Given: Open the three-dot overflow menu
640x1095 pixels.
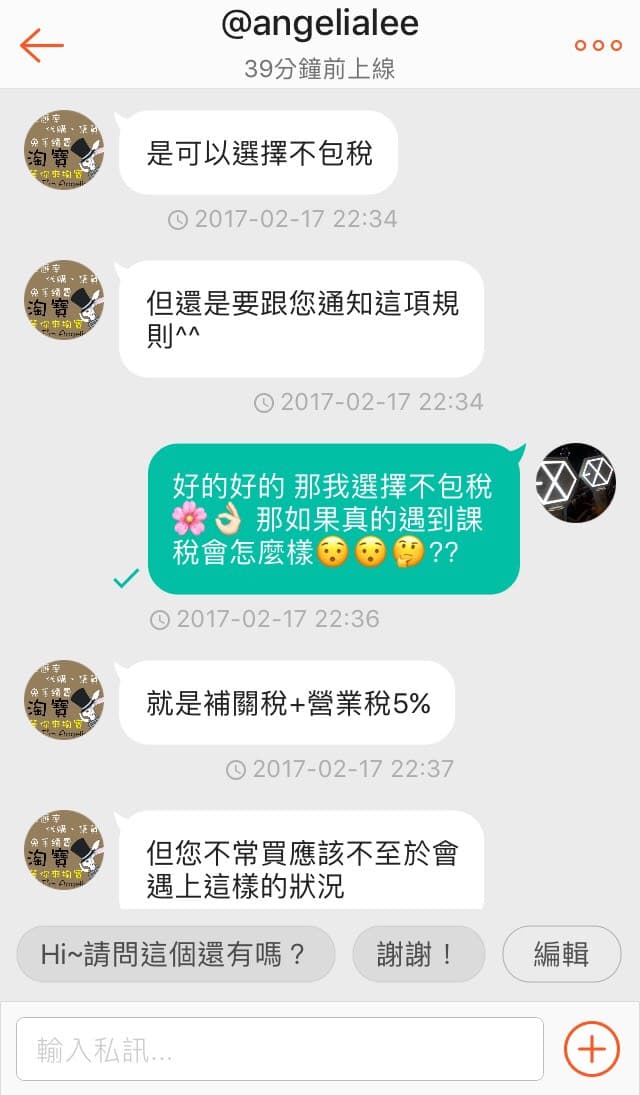Looking at the screenshot, I should [598, 45].
